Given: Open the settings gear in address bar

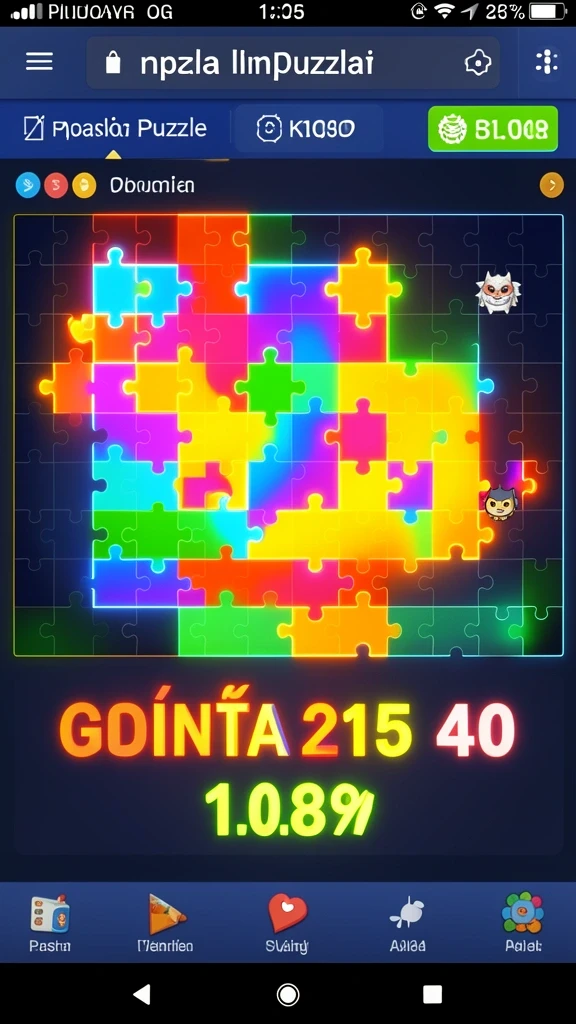Looking at the screenshot, I should point(477,63).
